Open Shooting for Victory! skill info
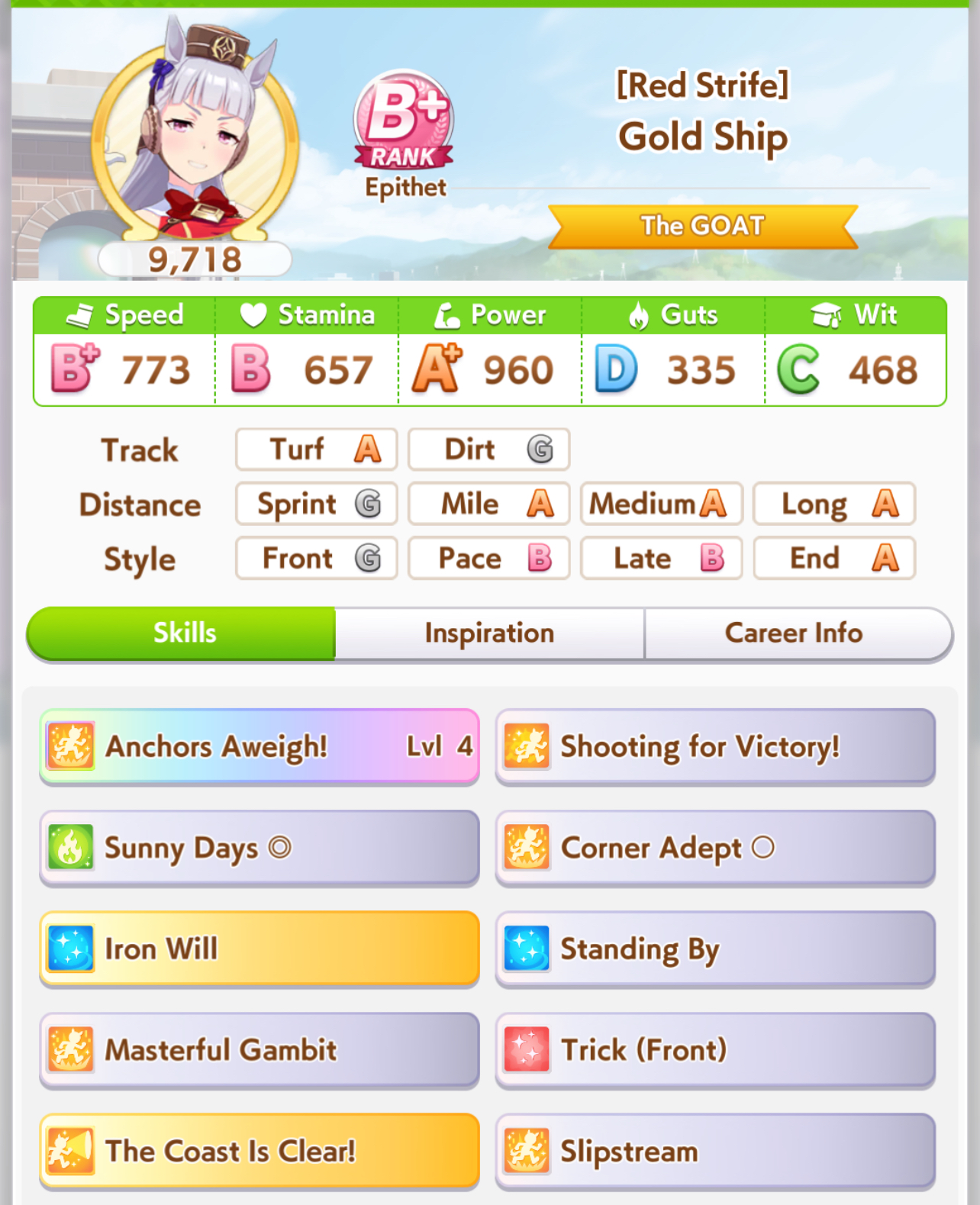Image resolution: width=980 pixels, height=1205 pixels. 715,746
